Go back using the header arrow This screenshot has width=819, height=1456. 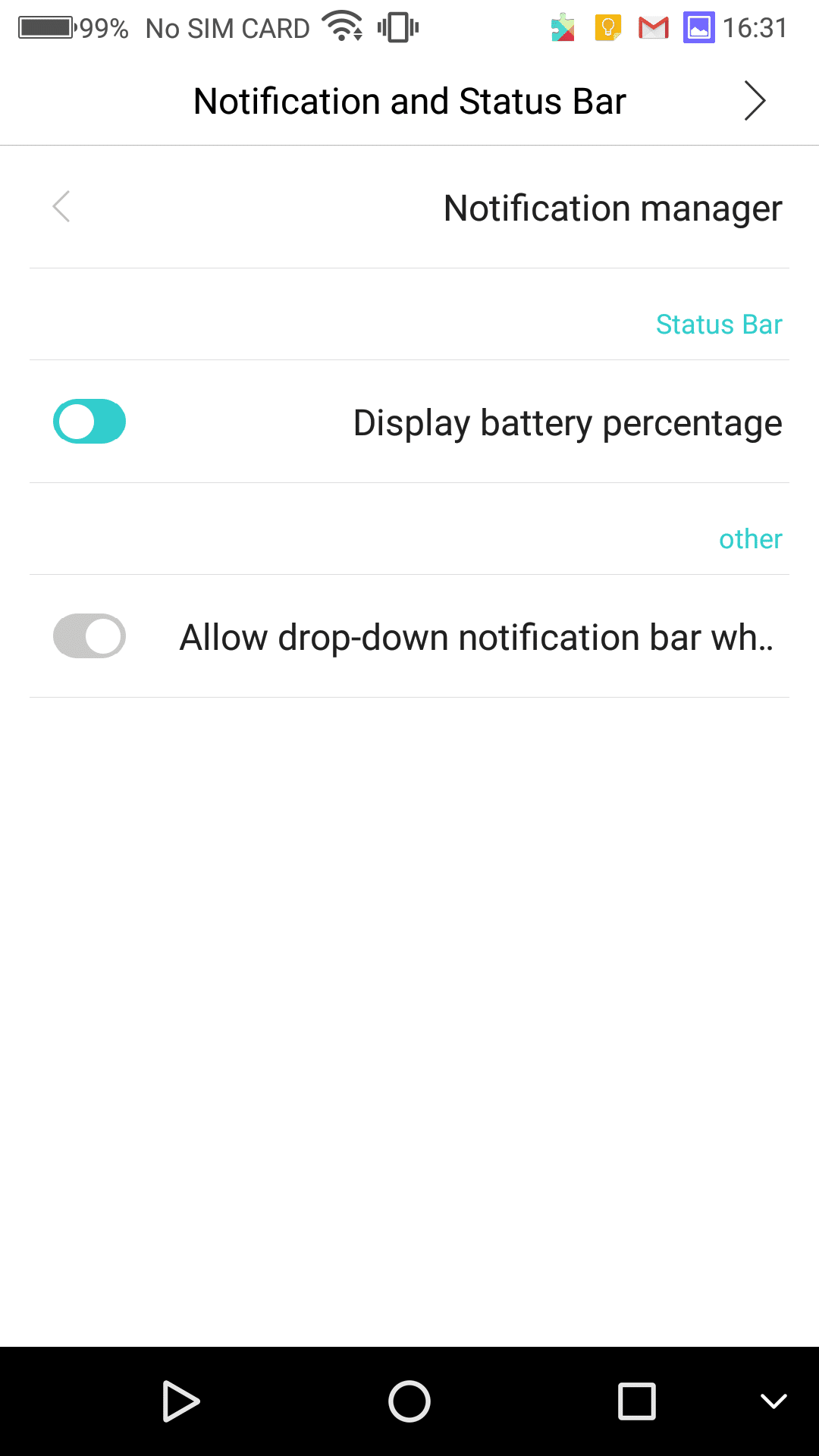pos(754,101)
